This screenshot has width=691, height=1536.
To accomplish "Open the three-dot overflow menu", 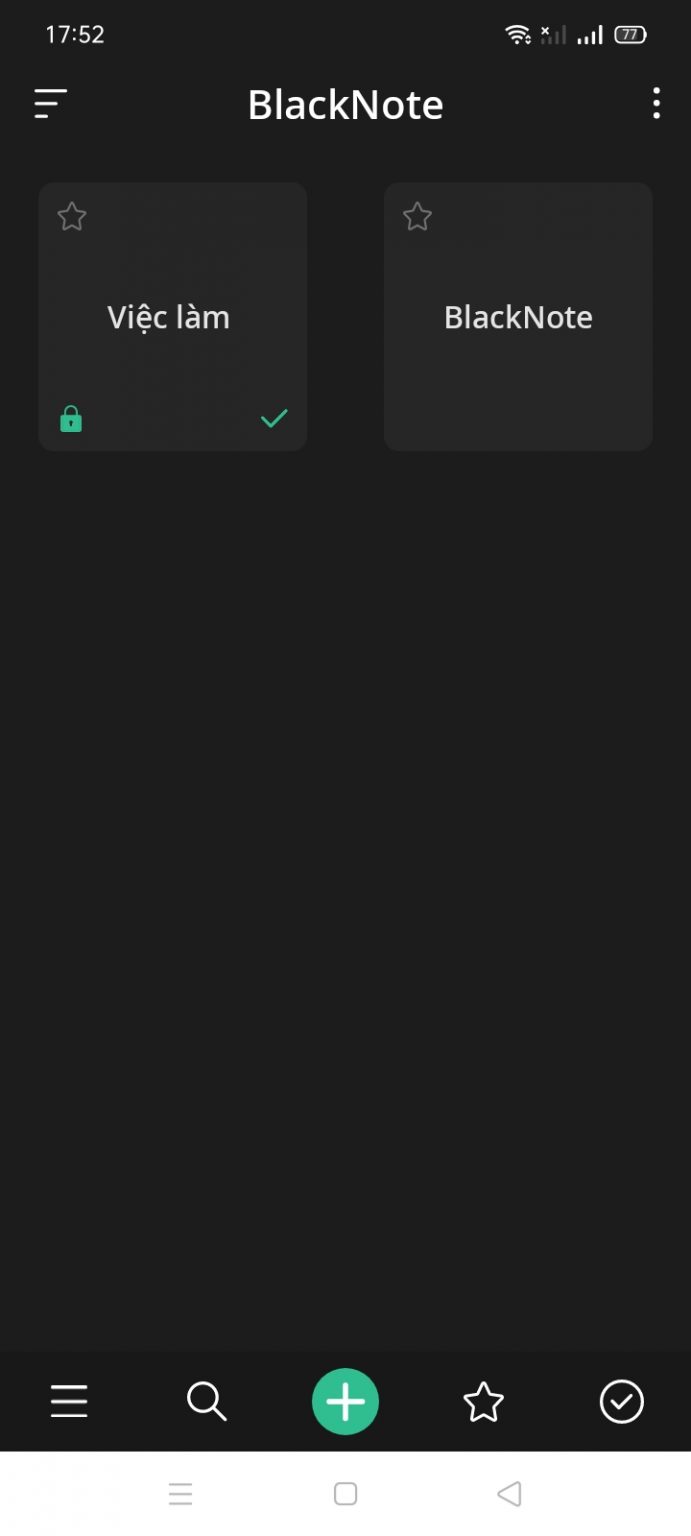I will point(656,103).
